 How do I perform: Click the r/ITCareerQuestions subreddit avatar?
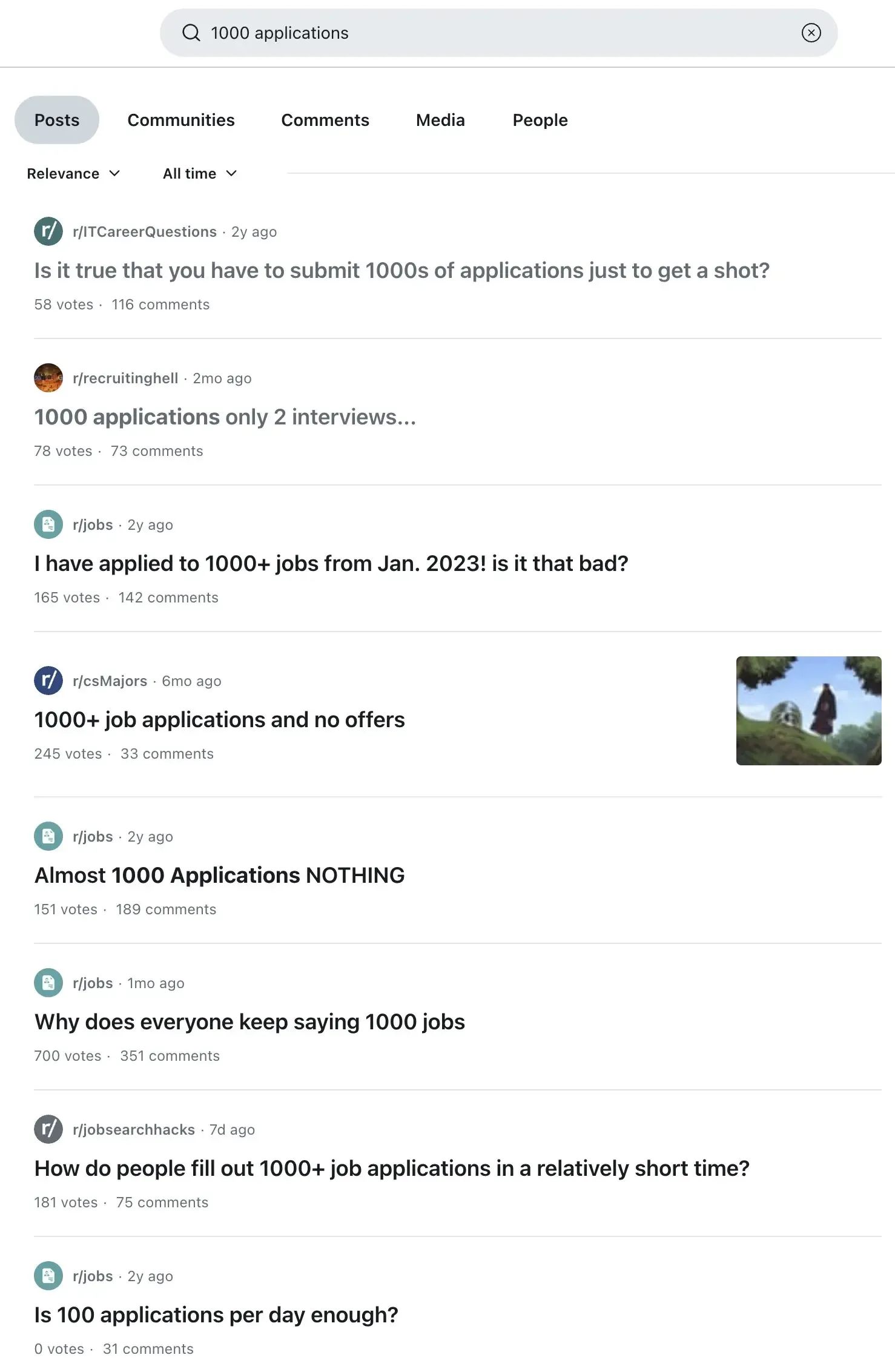point(48,231)
